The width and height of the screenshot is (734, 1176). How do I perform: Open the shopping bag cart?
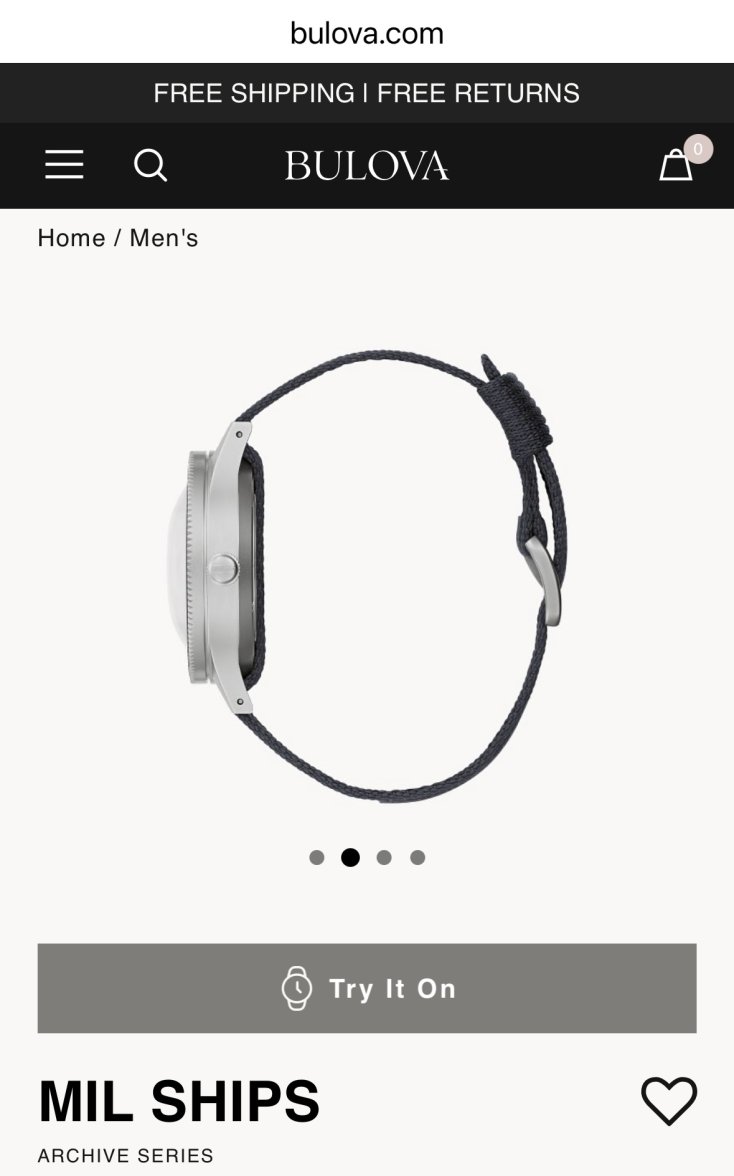pos(676,165)
